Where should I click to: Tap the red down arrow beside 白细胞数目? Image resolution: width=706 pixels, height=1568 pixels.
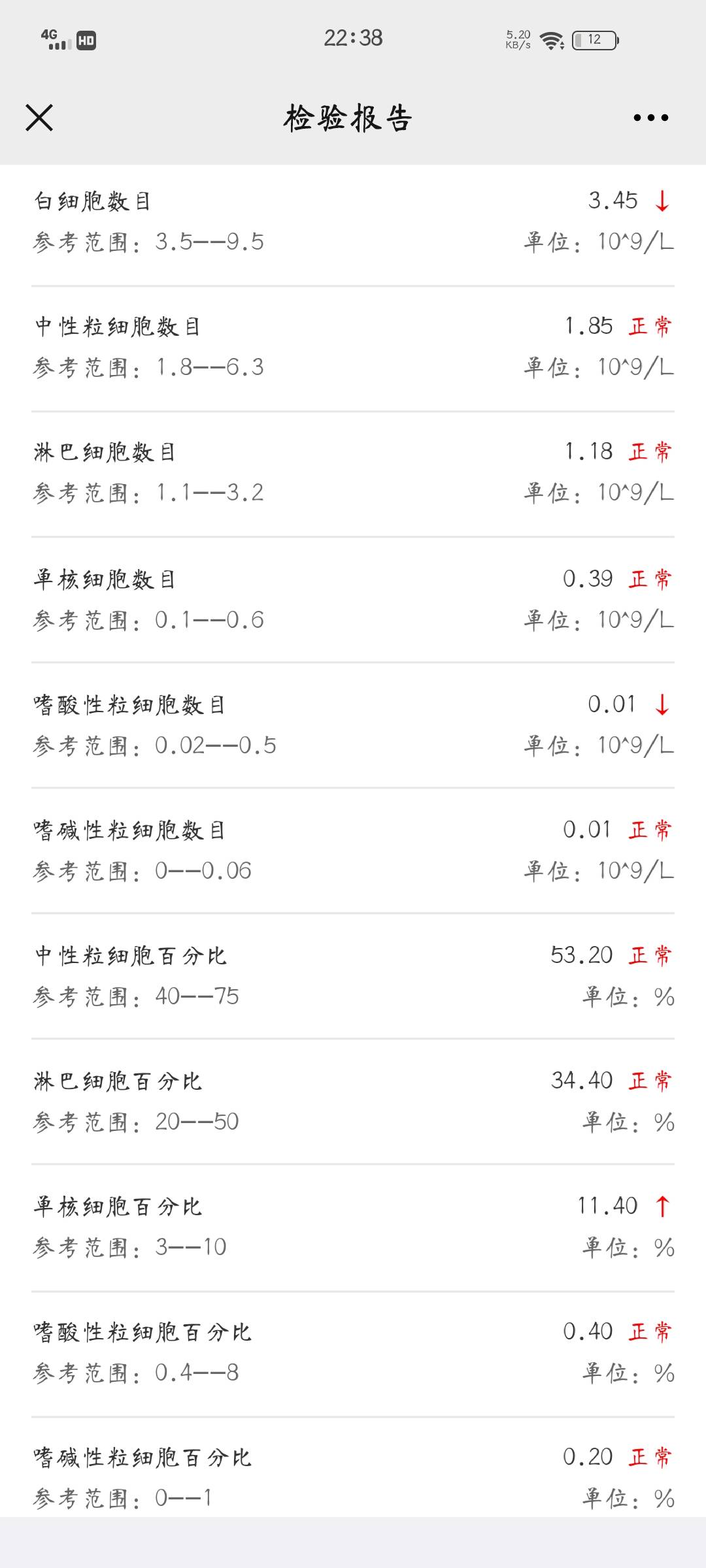click(662, 202)
